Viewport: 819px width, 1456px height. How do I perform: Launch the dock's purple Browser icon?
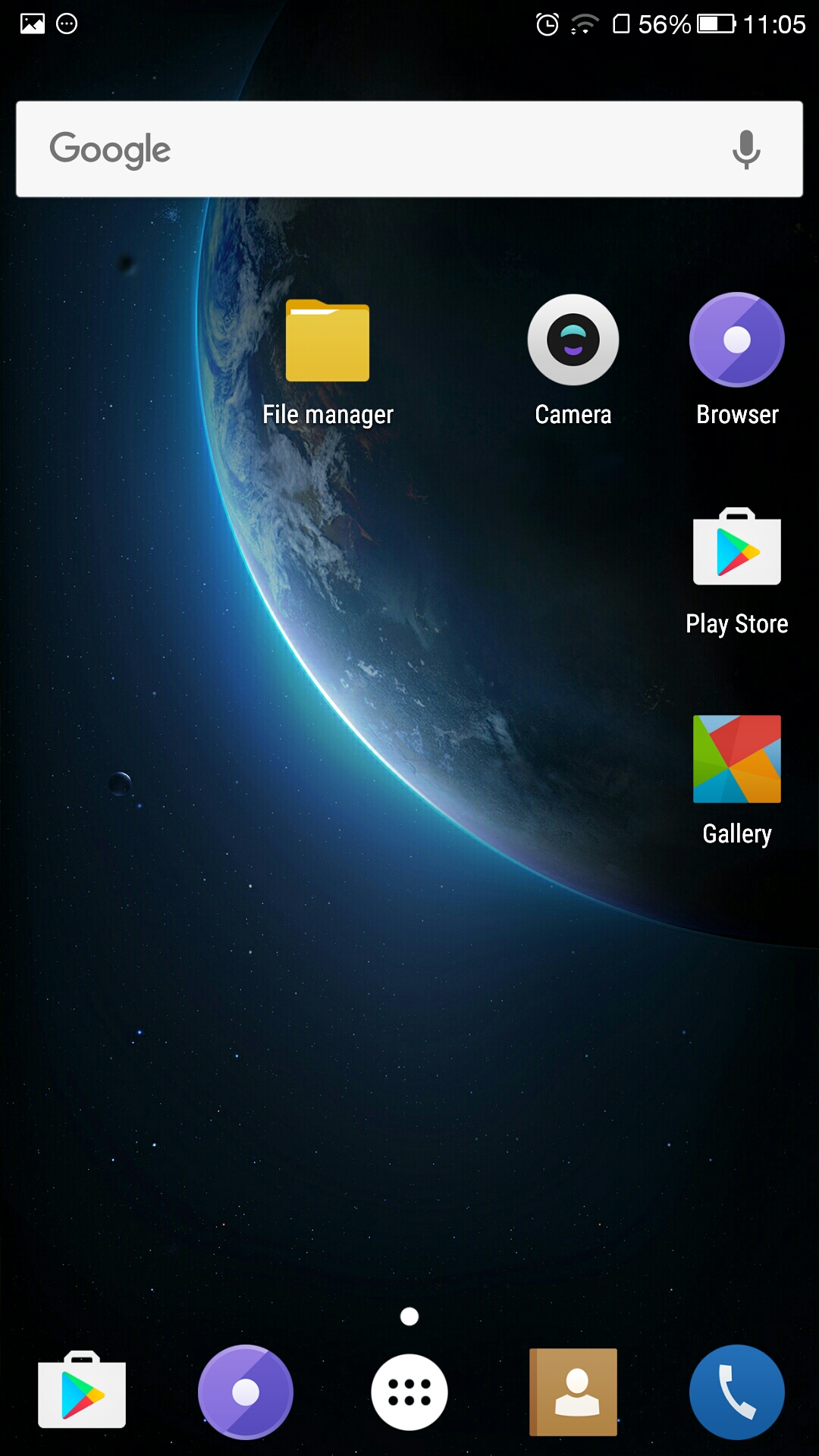coord(246,1392)
